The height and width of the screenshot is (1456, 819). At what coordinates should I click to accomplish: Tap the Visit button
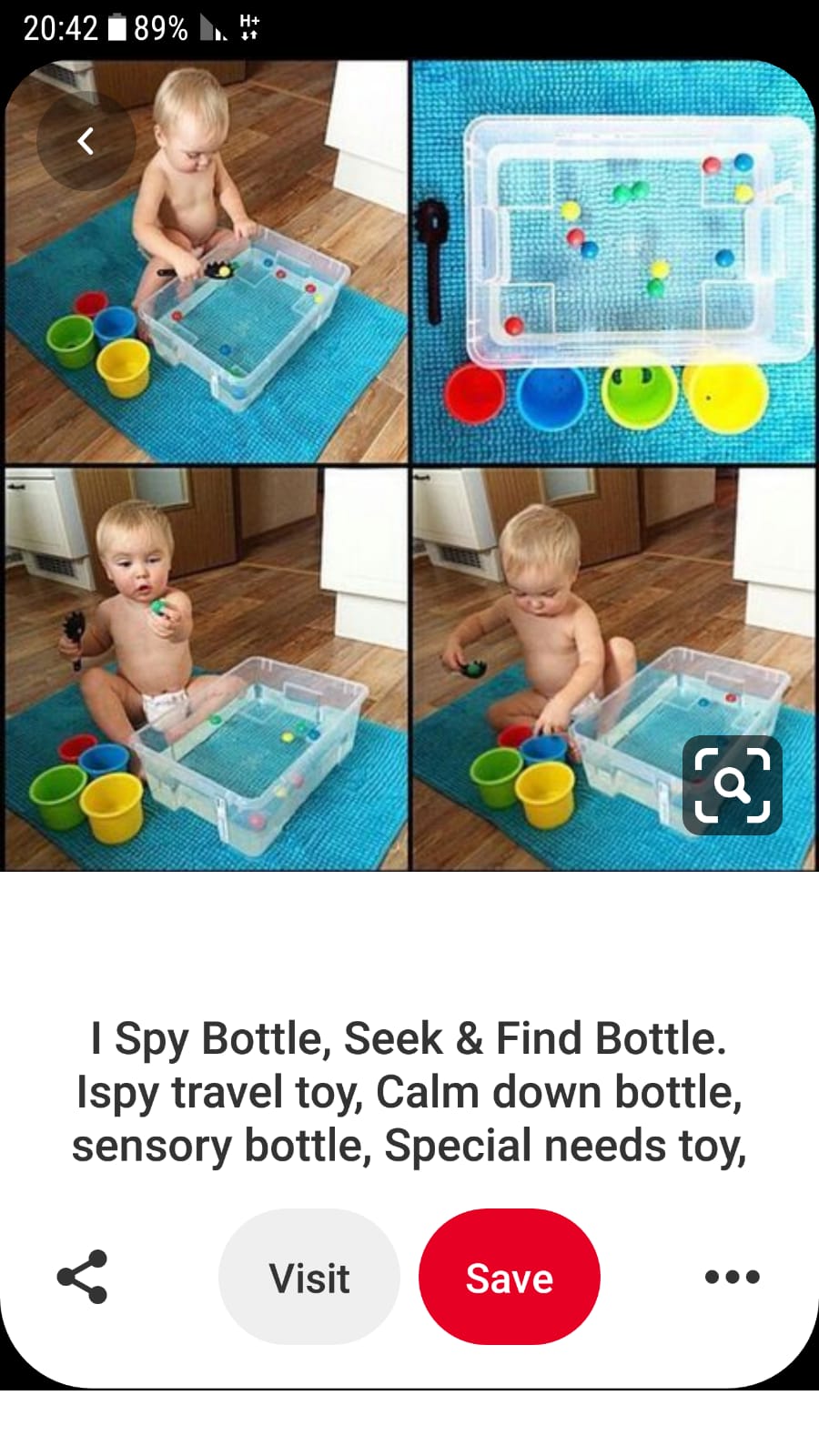tap(309, 1277)
